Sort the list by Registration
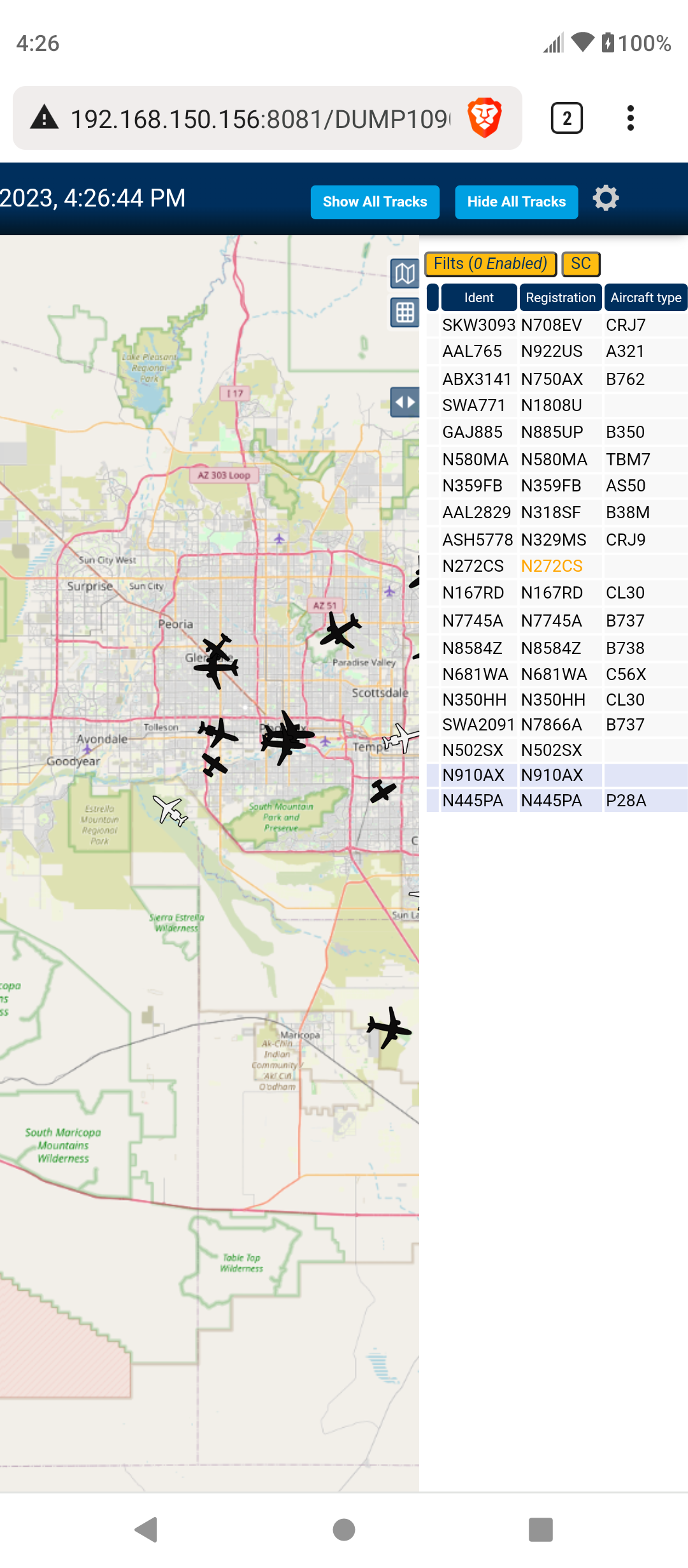 (x=561, y=298)
